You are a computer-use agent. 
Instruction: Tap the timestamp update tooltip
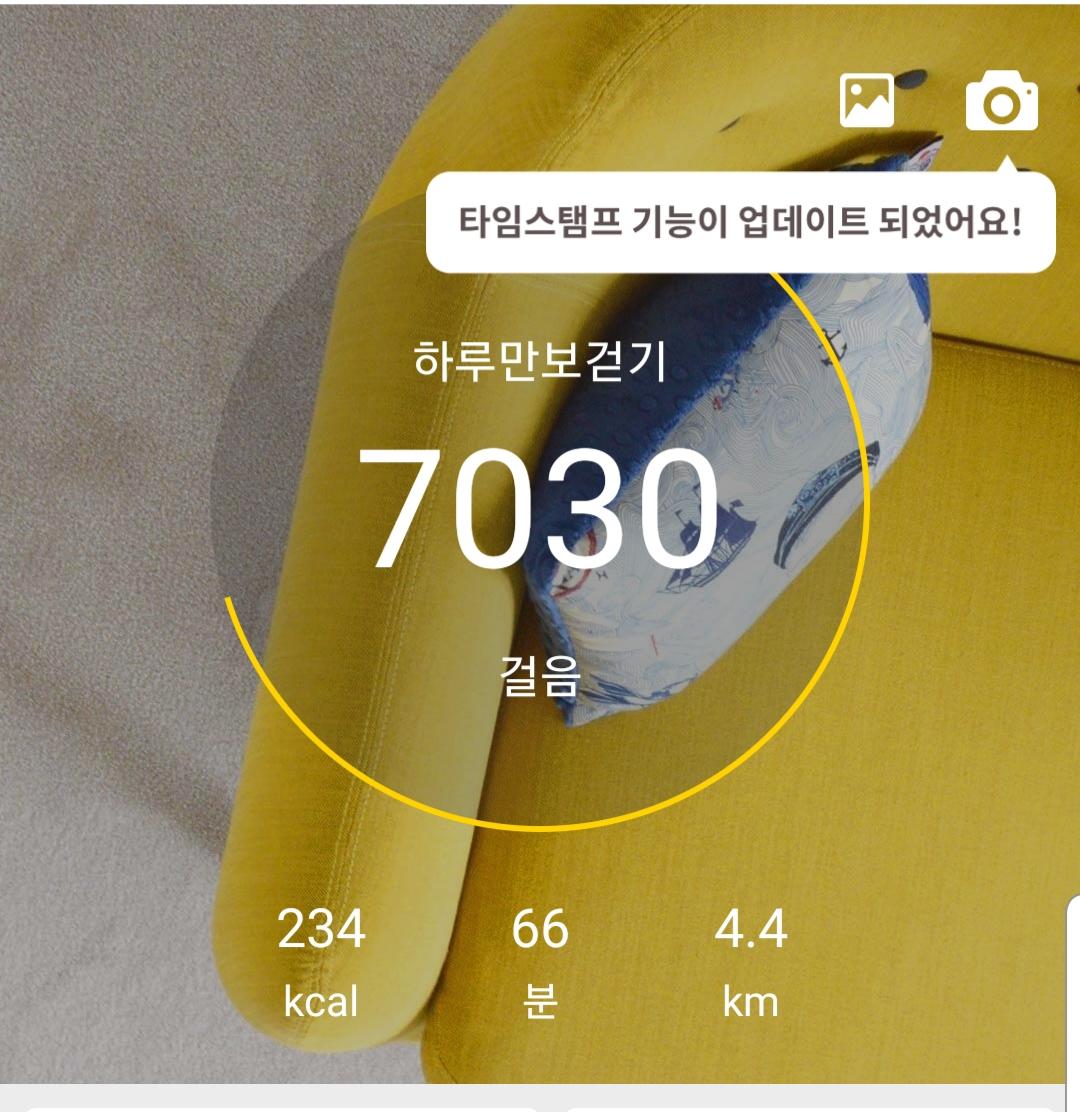[740, 222]
